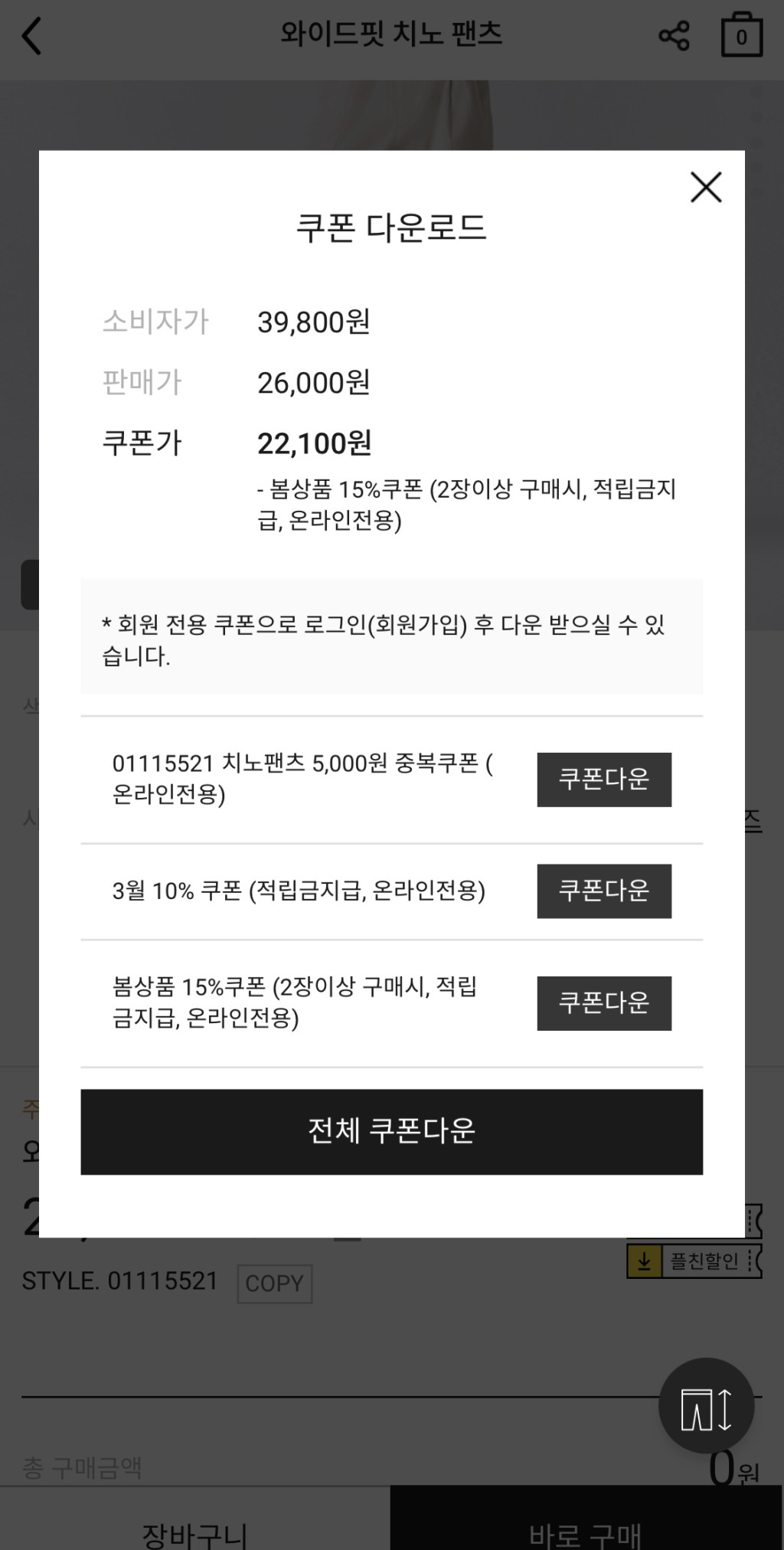Open the shopping cart icon

click(x=740, y=36)
